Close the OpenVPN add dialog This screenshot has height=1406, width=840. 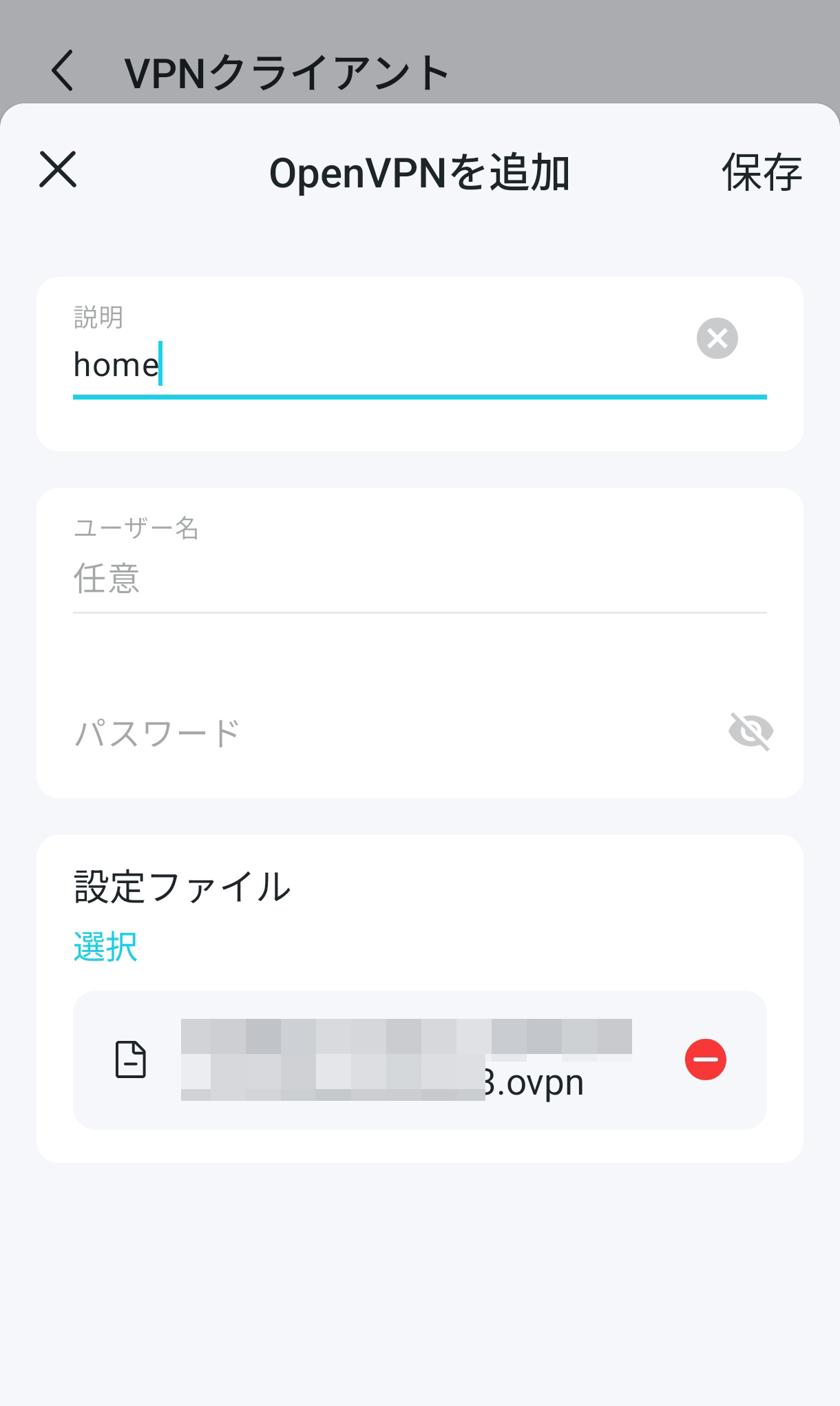click(x=58, y=169)
